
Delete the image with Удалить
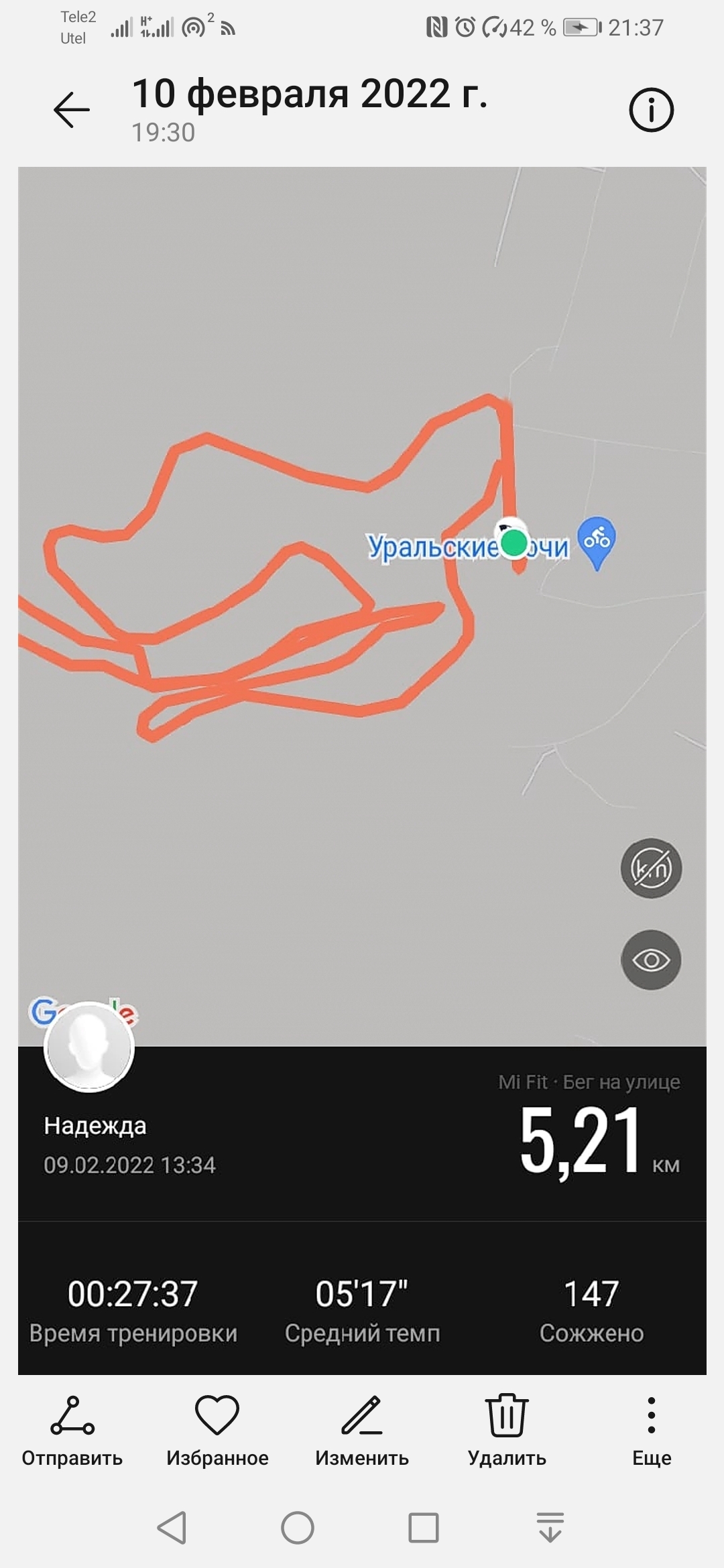507,1430
